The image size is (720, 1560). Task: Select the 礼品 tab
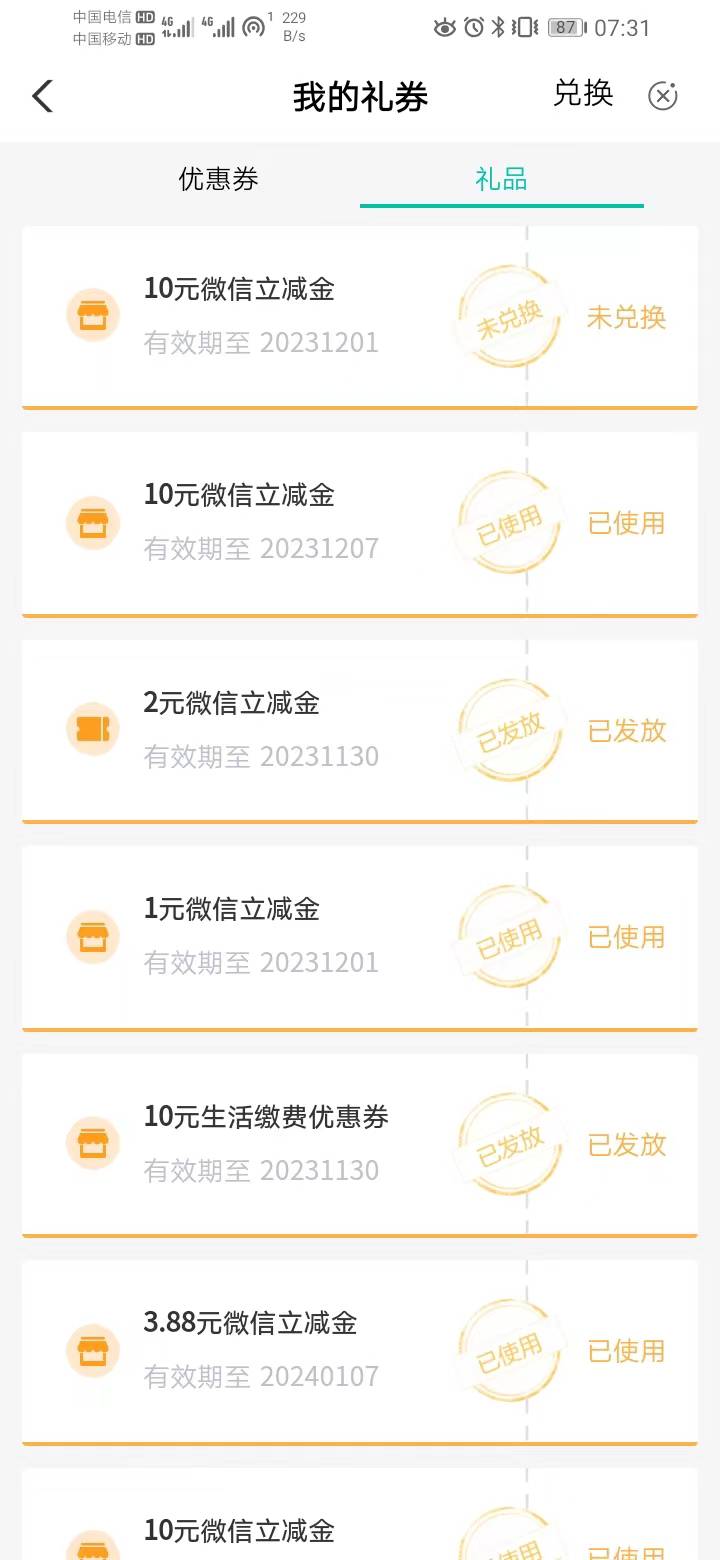(501, 179)
